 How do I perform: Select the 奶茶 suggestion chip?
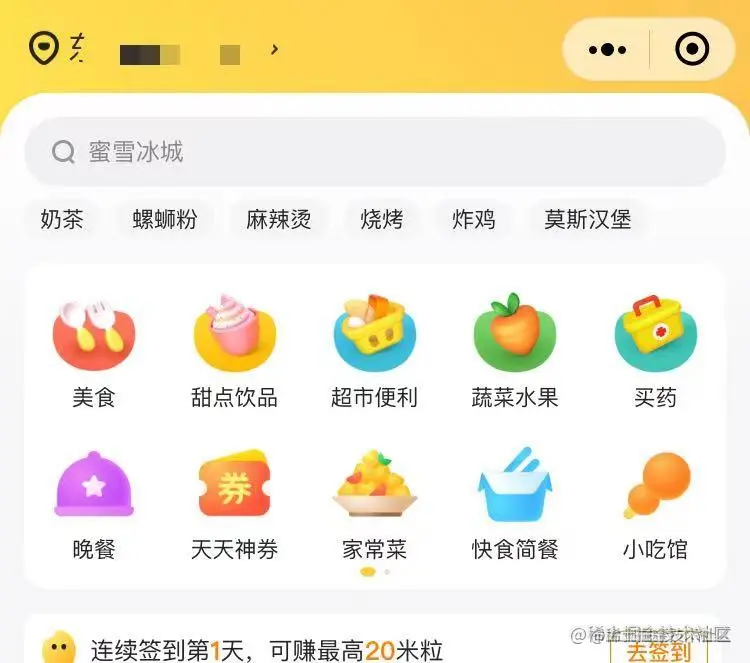point(62,219)
